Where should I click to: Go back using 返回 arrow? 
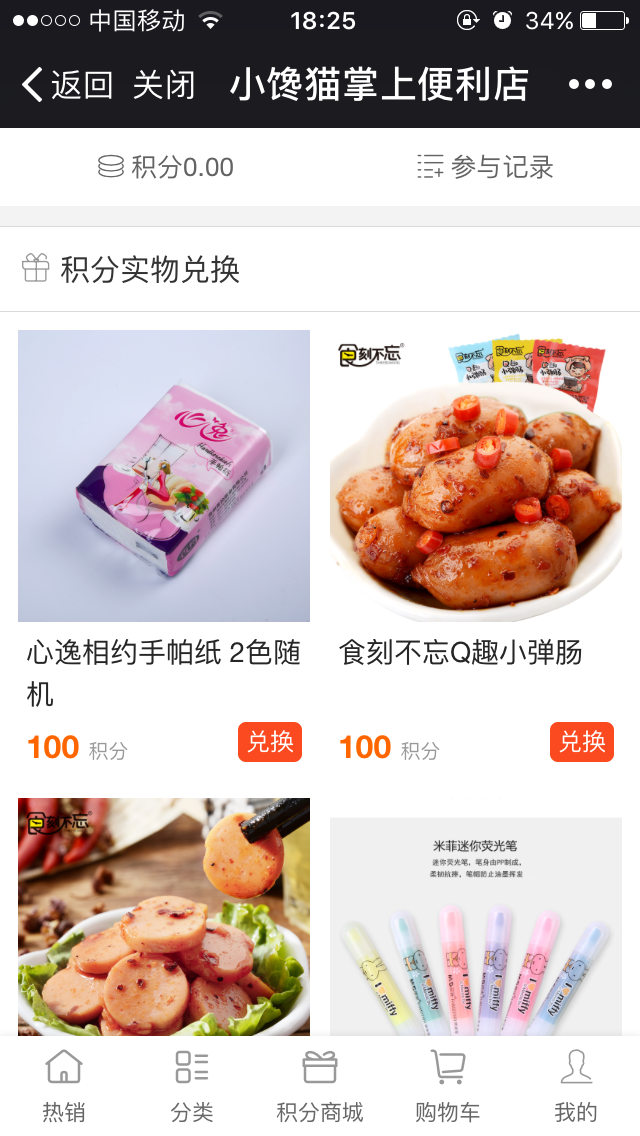(x=66, y=85)
